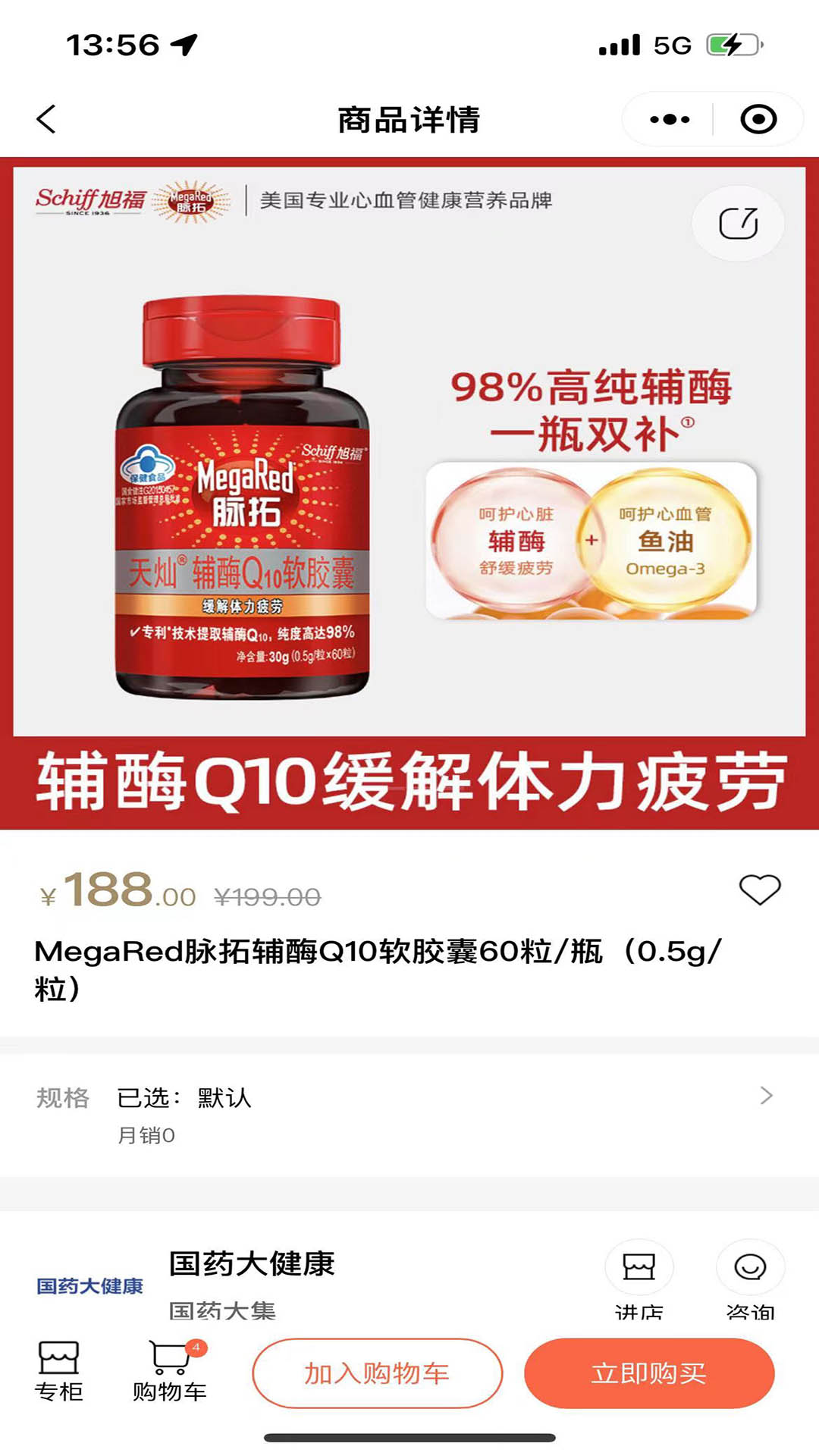Screen dimensions: 819x1456
Task: Open the 已选：默认 spec options
Action: 184,1095
